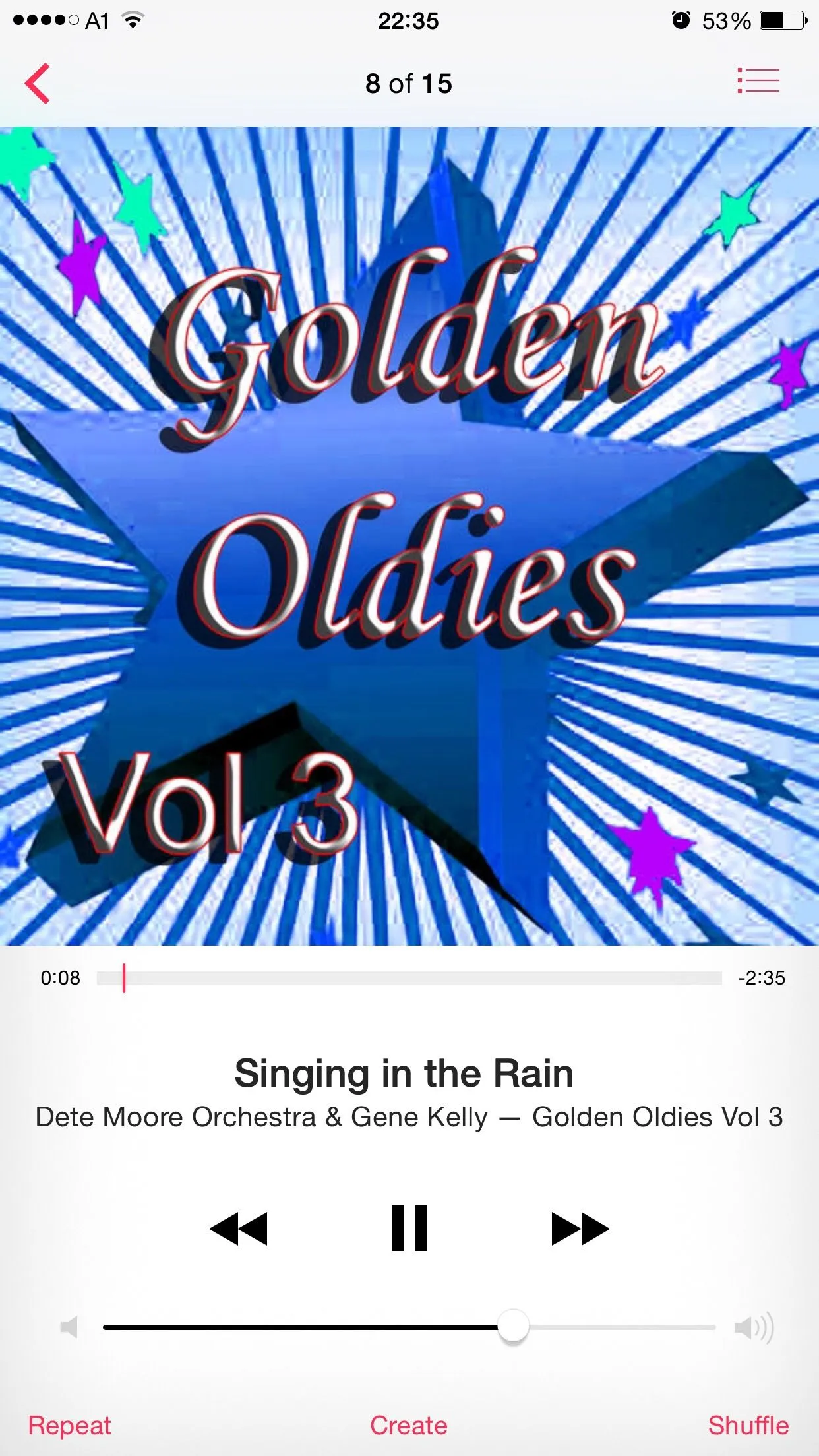Viewport: 819px width, 1456px height.
Task: Skip to the next track
Action: [580, 1228]
